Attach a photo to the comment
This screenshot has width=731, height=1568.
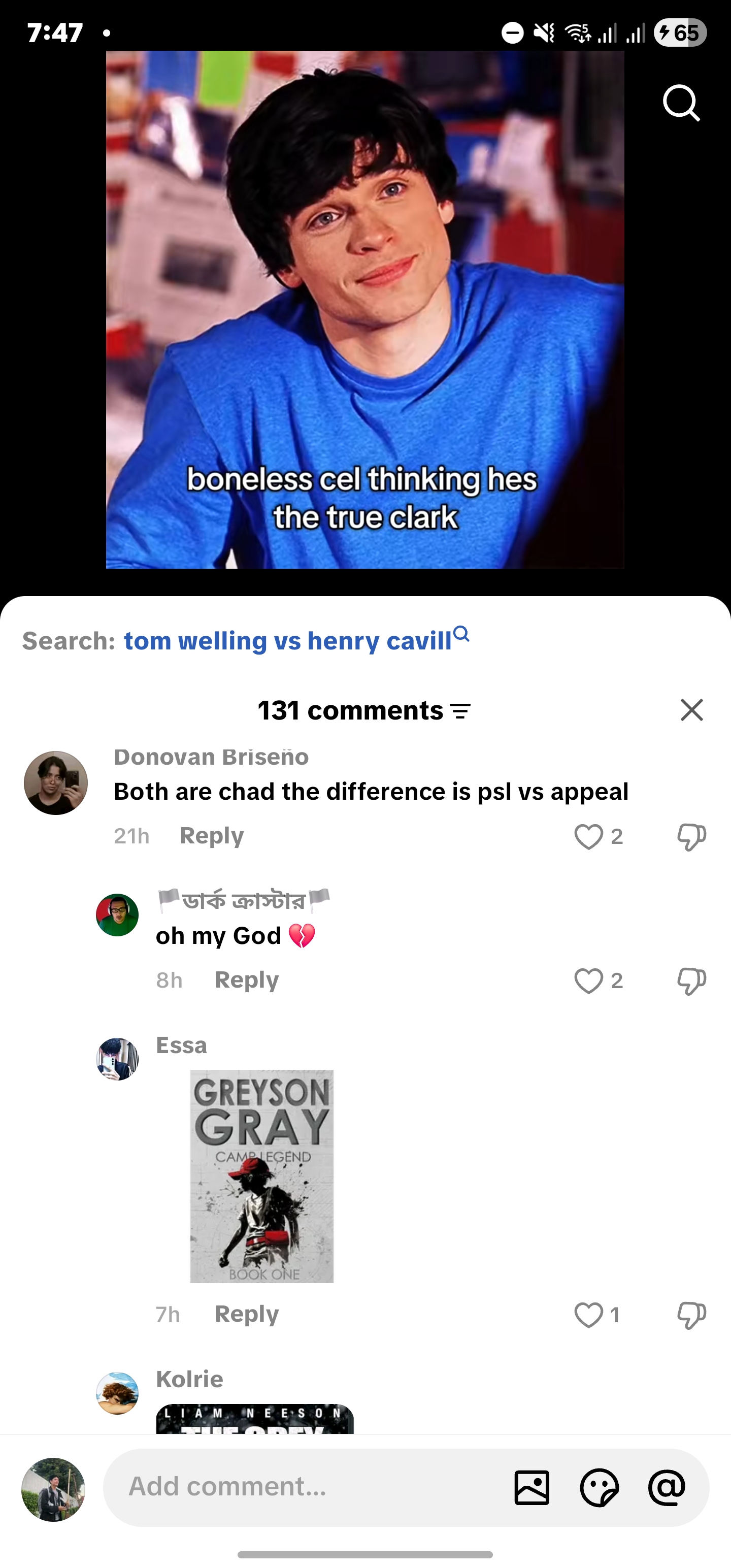[x=532, y=1488]
